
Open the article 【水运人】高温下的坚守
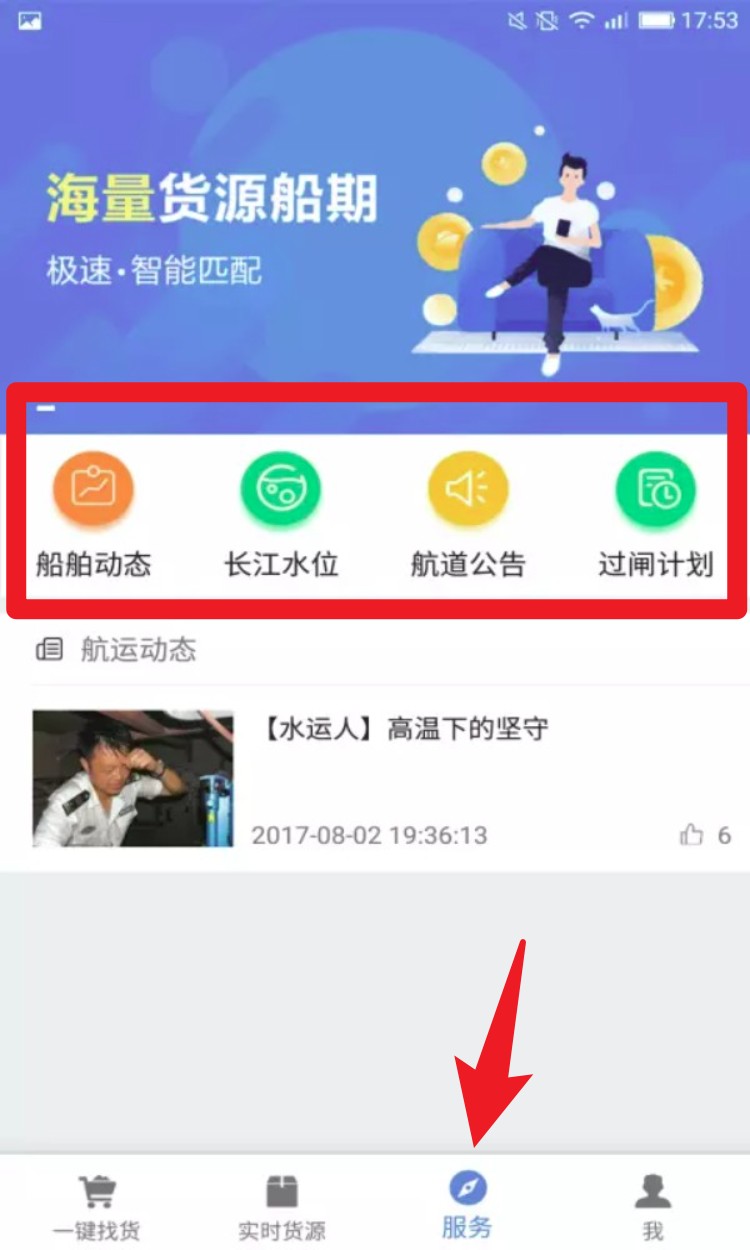point(404,729)
